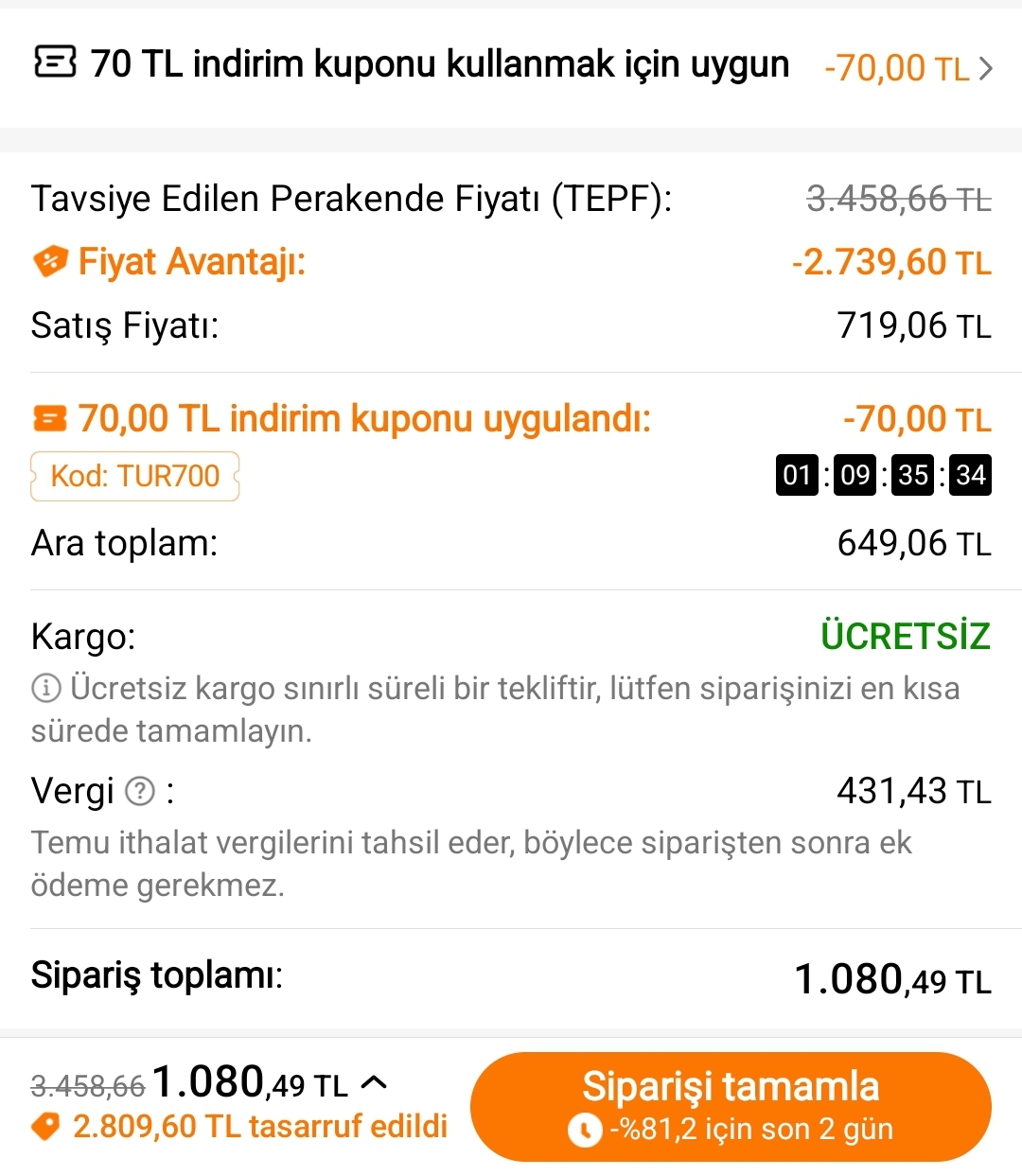
Task: Open the 70 TL indirim kuponu row
Action: pos(511,66)
